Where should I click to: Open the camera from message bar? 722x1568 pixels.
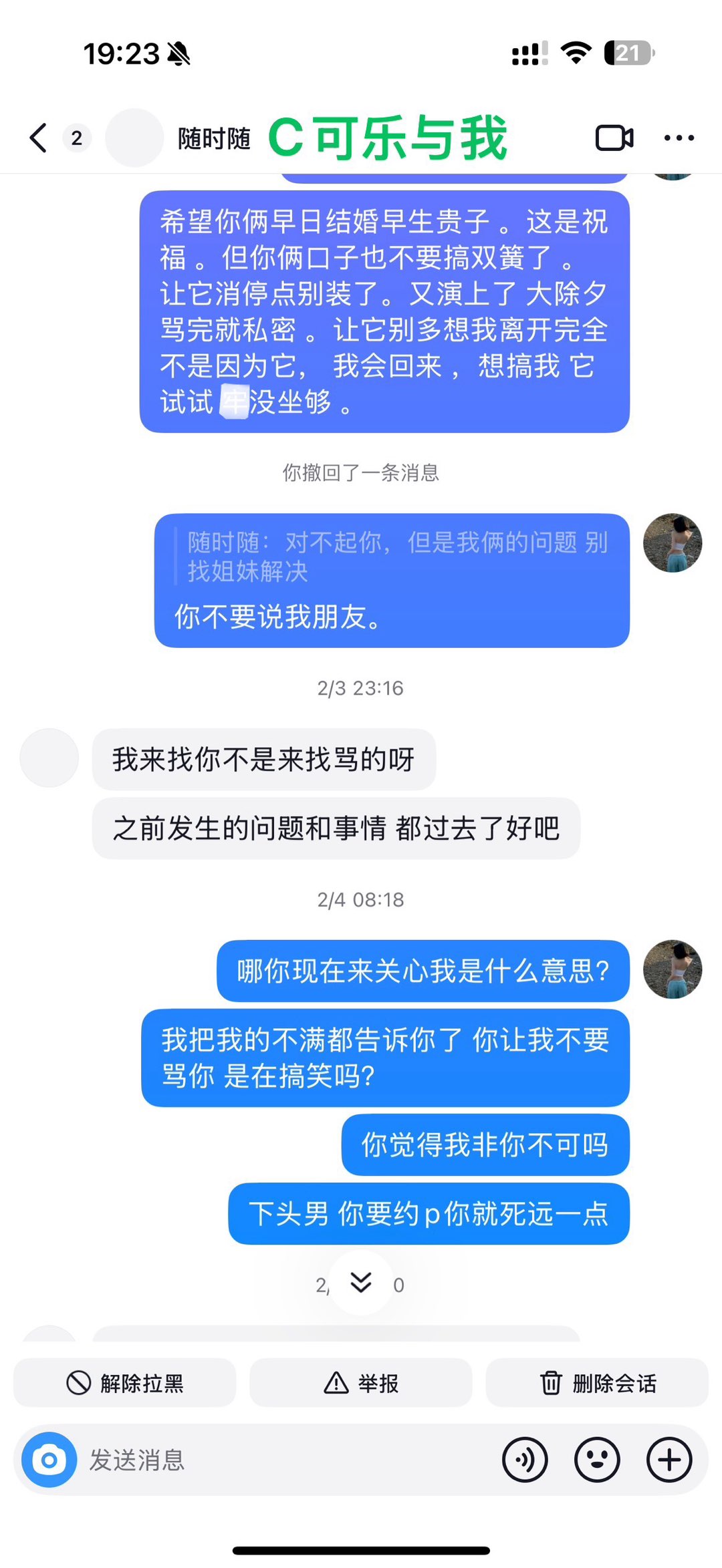49,1460
